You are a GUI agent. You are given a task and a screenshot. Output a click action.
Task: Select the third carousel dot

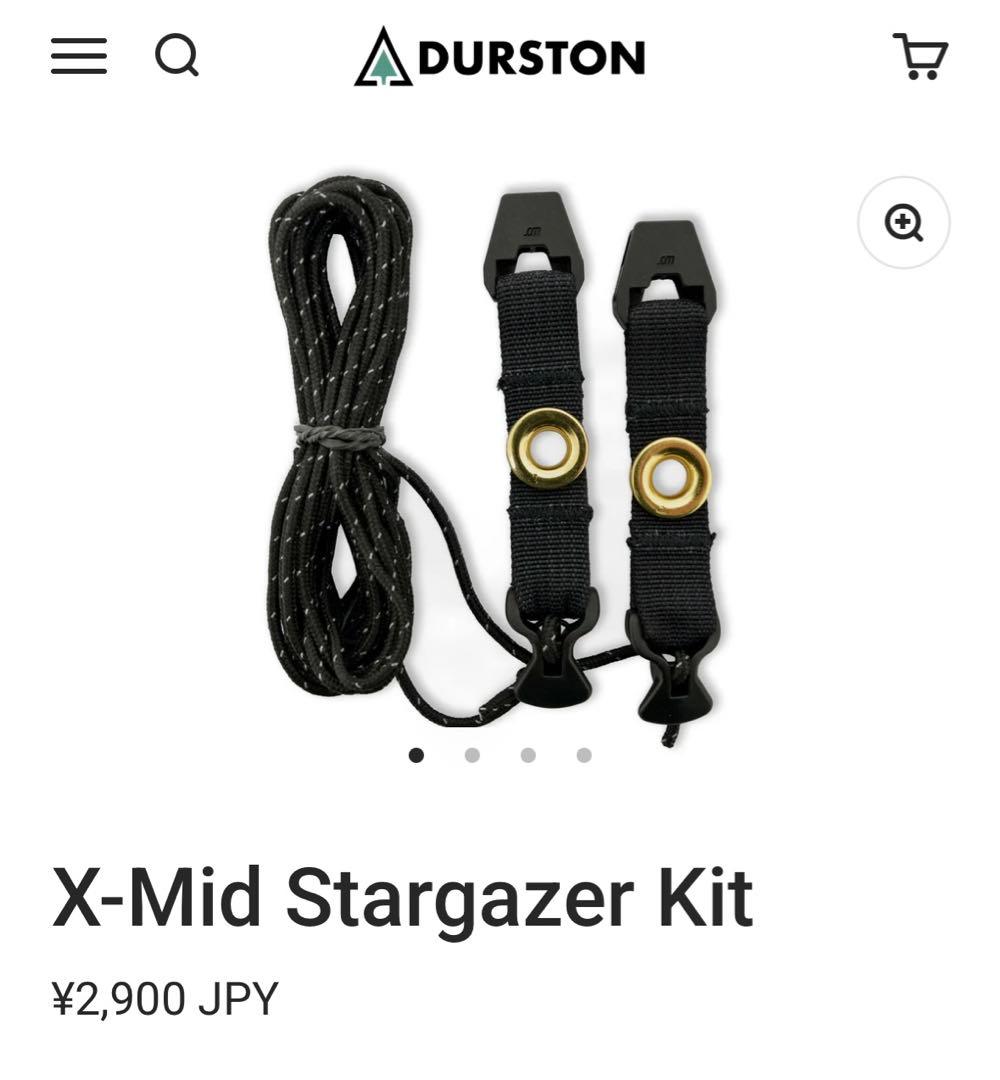coord(527,756)
